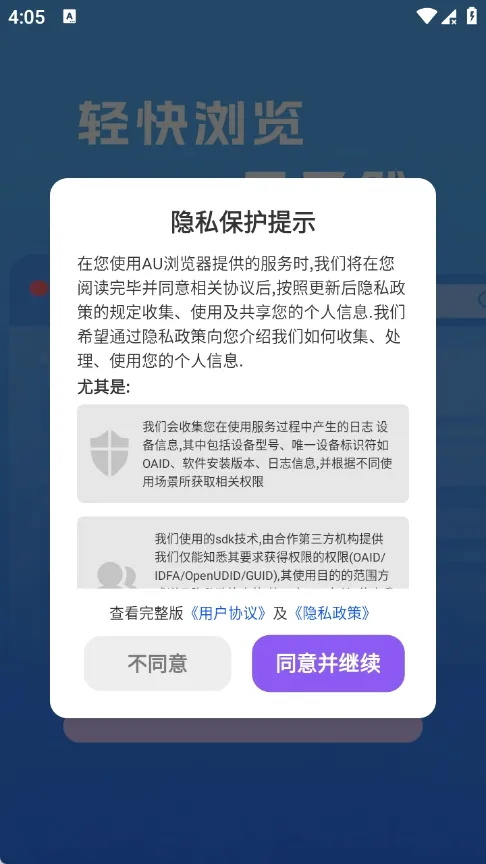Tap 同意并继续 to accept
Image resolution: width=486 pixels, height=864 pixels.
[328, 663]
